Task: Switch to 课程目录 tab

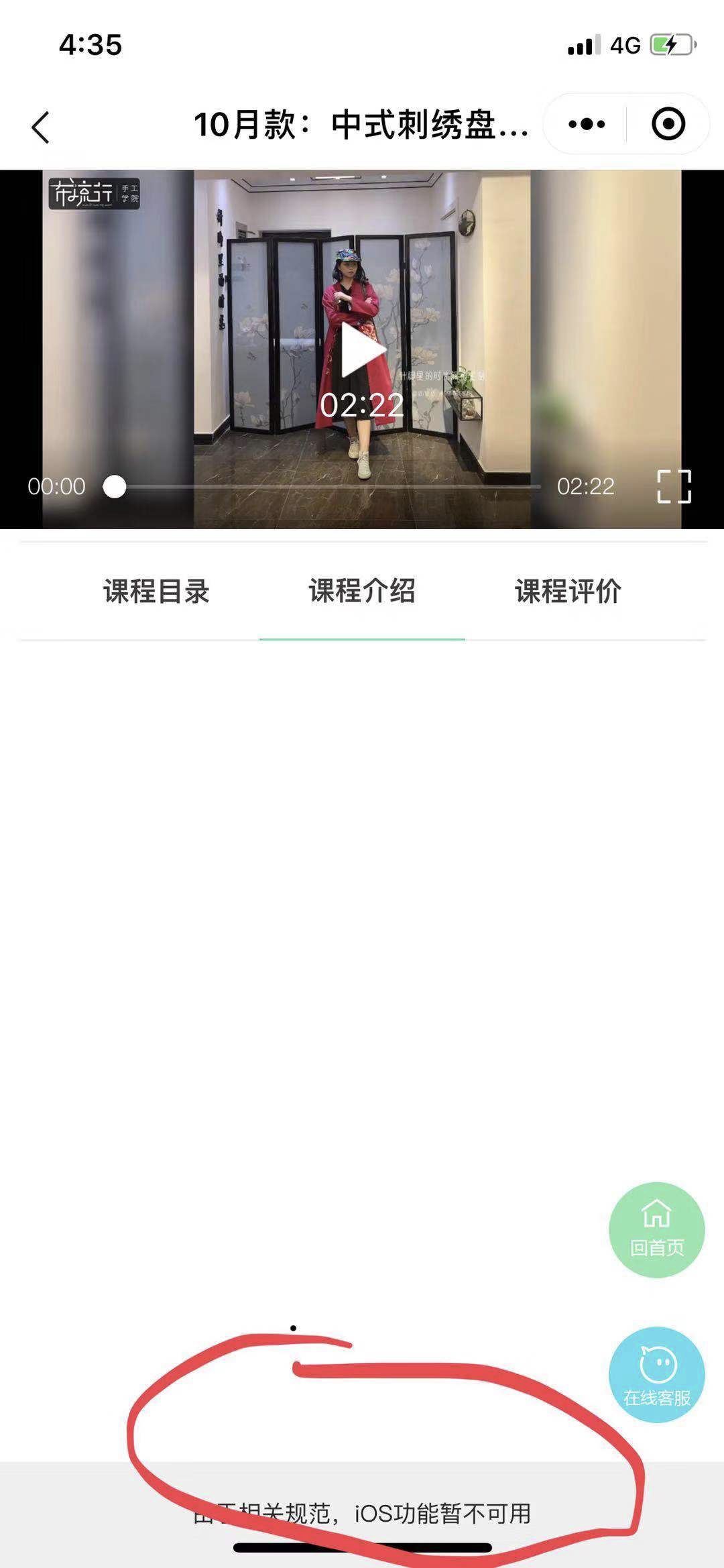Action: pos(156,592)
